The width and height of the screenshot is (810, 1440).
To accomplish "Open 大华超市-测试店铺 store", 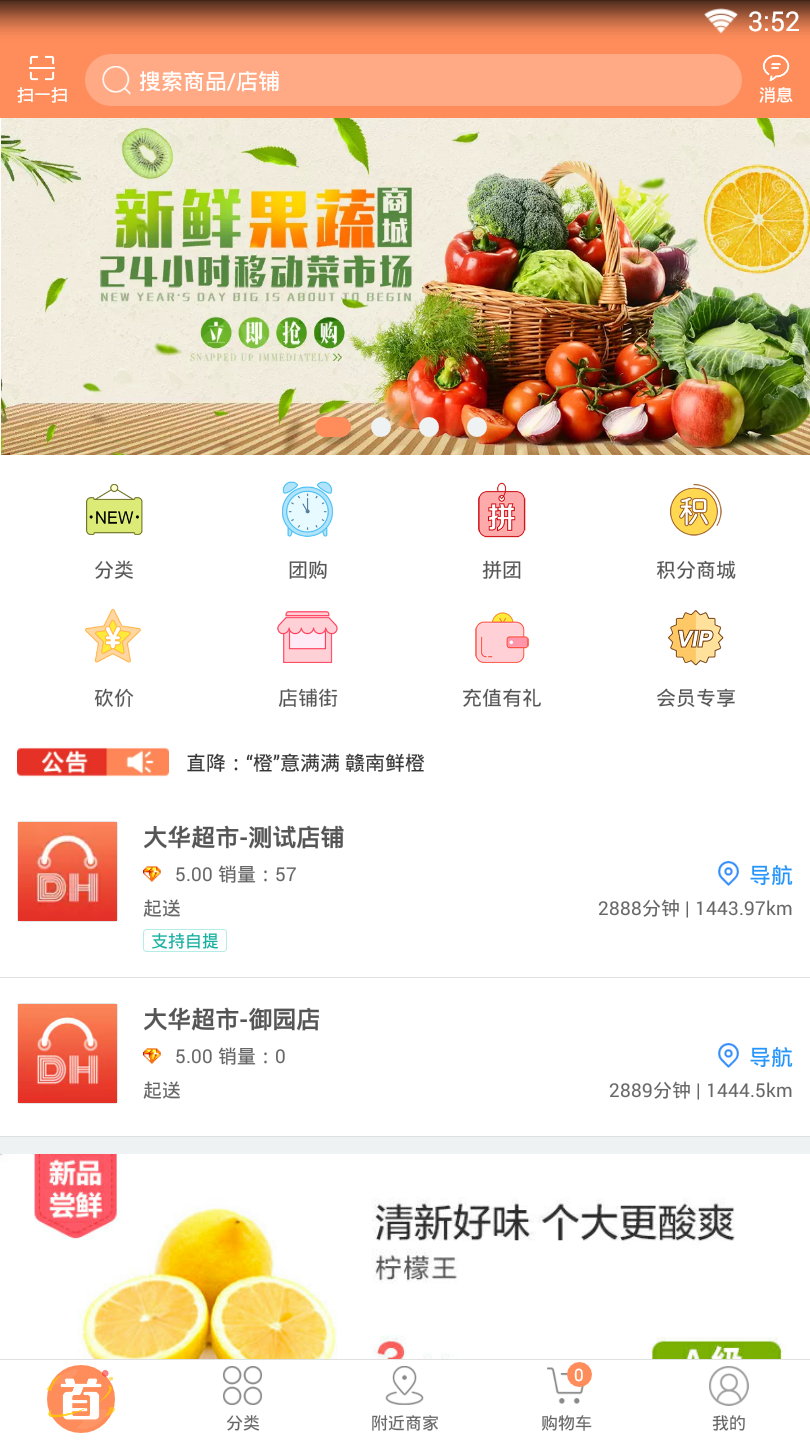I will click(x=244, y=838).
